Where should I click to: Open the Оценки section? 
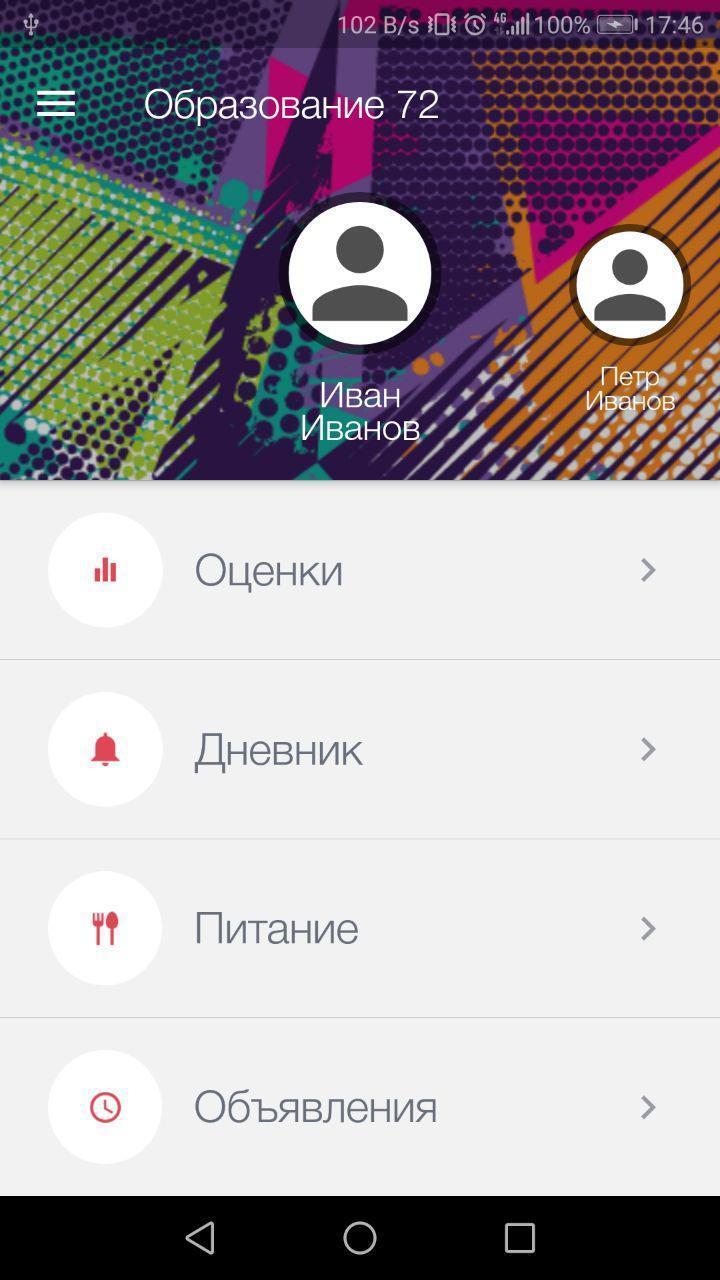pyautogui.click(x=268, y=570)
